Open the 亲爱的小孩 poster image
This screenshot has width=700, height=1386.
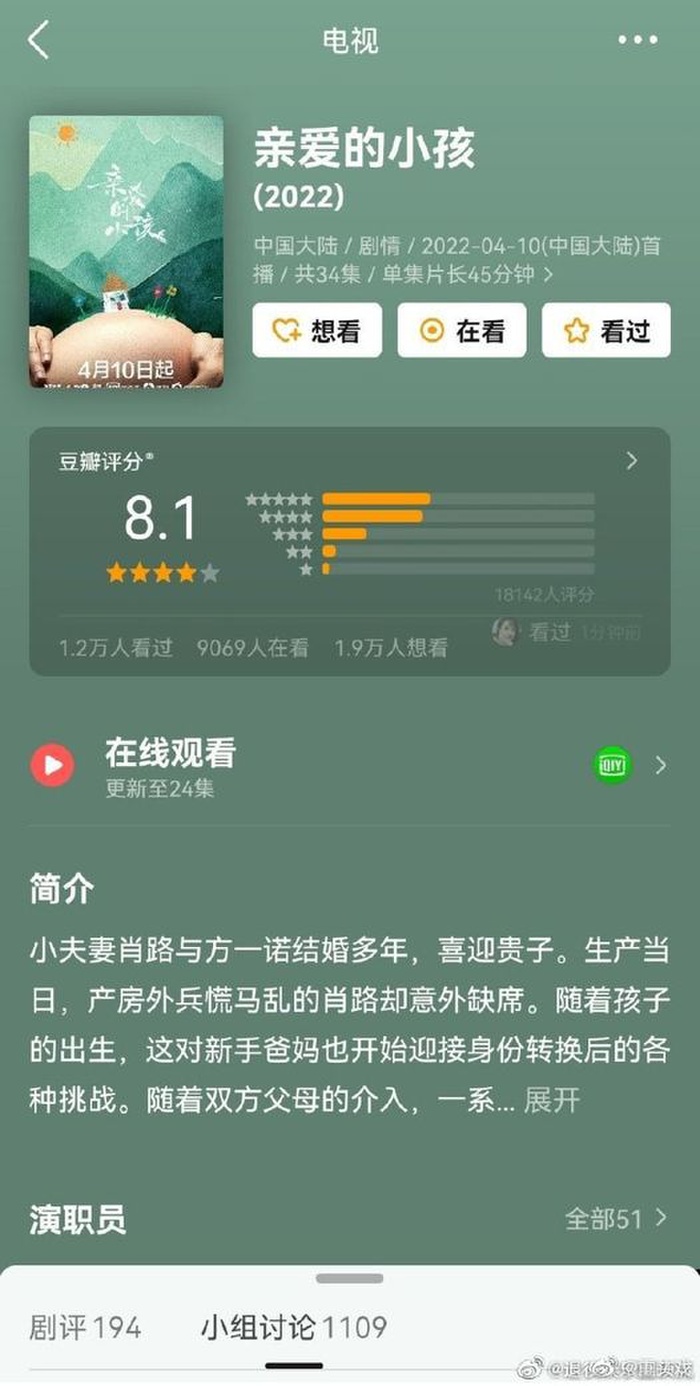pyautogui.click(x=126, y=251)
